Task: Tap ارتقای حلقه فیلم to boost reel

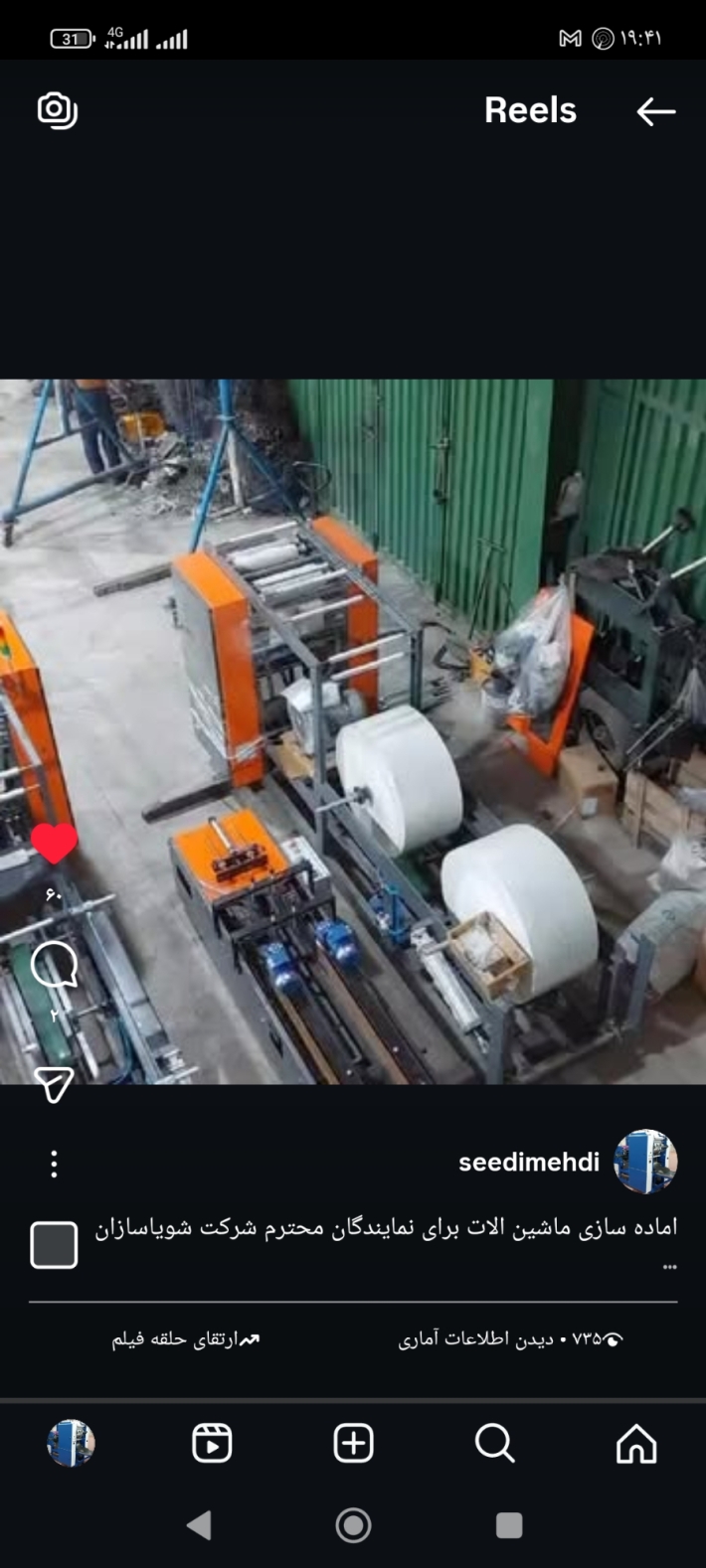Action: 185,1339
